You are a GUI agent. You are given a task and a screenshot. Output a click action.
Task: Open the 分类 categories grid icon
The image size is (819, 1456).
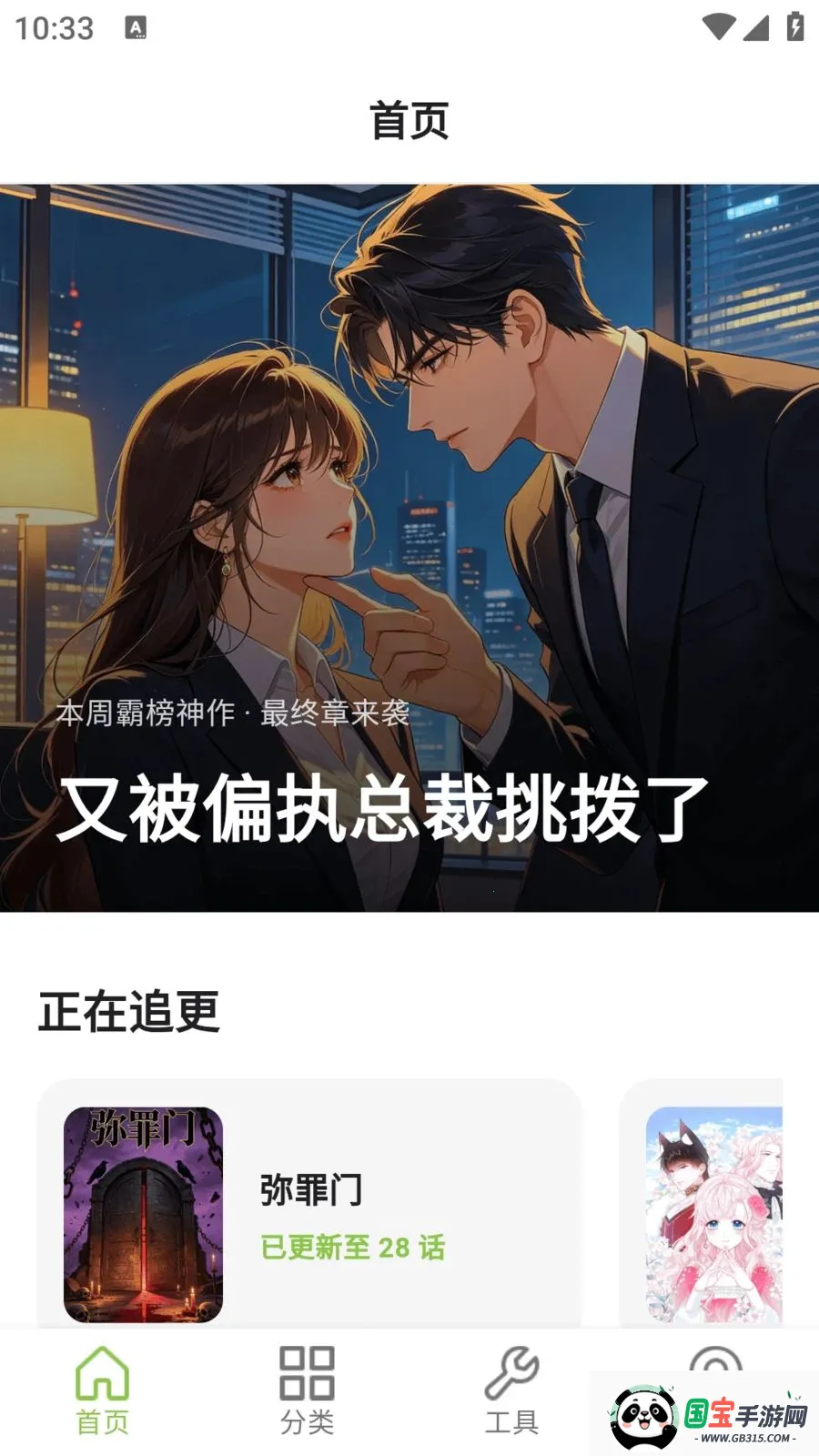click(307, 1376)
